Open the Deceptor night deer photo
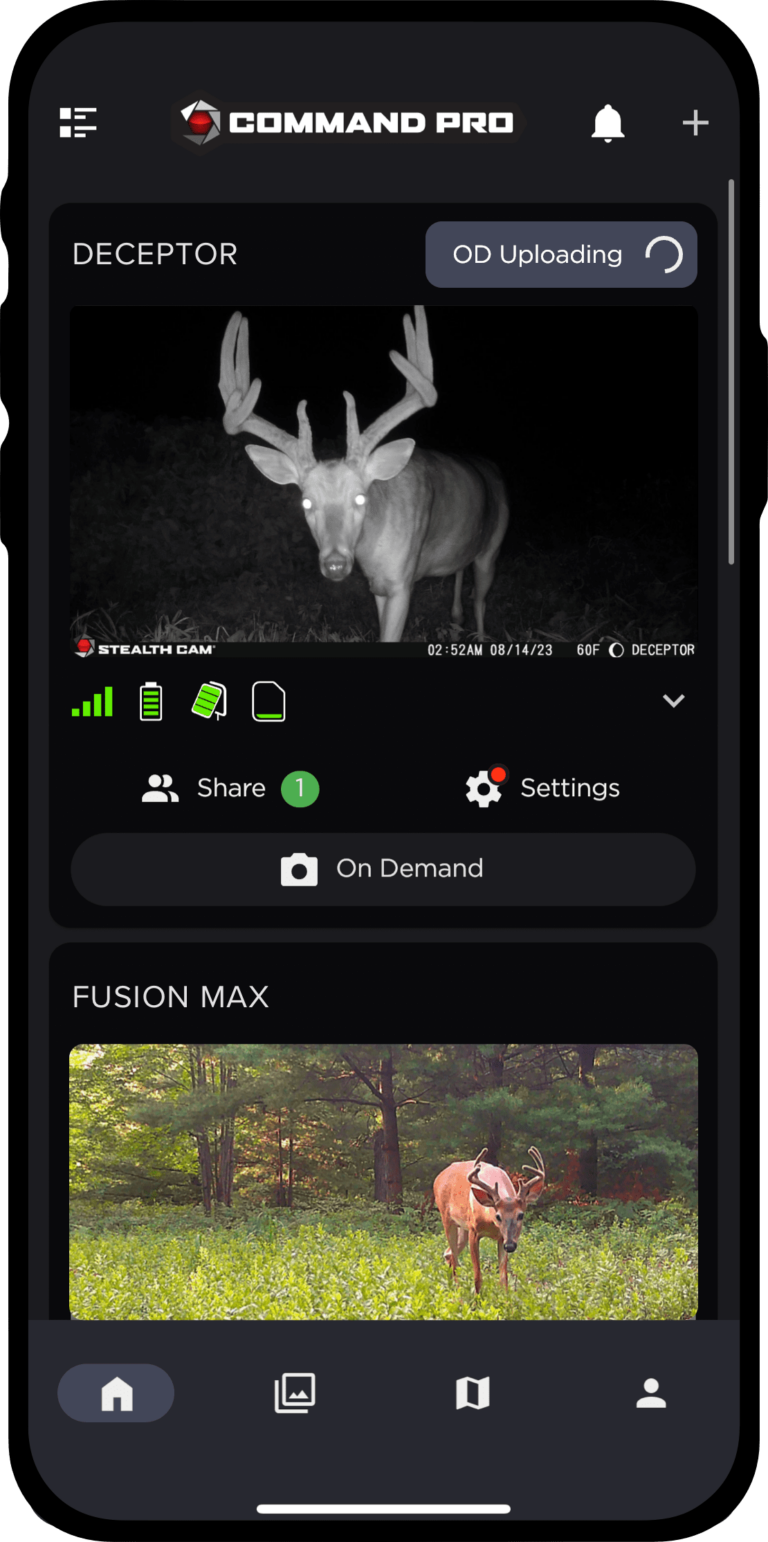This screenshot has height=1542, width=768. (383, 481)
